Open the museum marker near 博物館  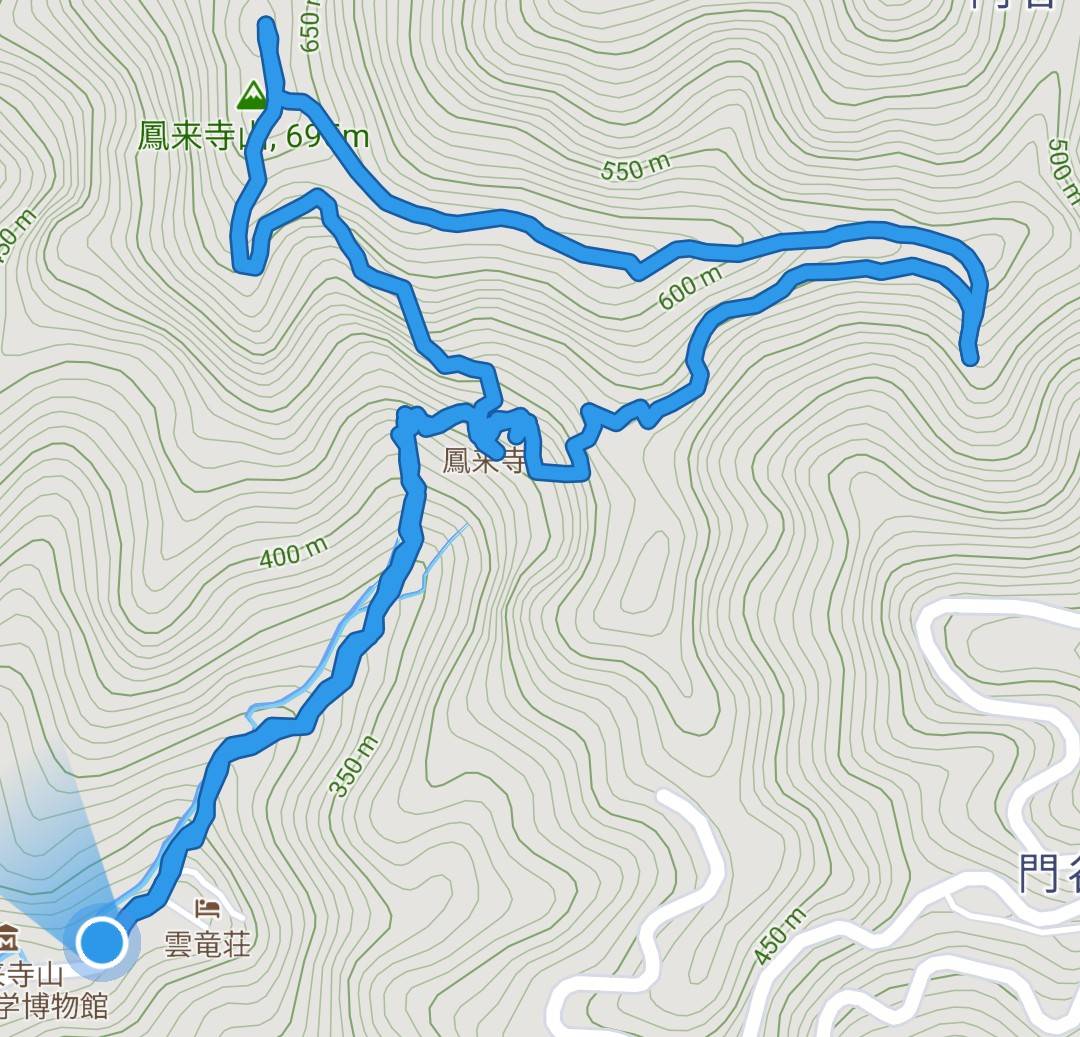point(8,938)
